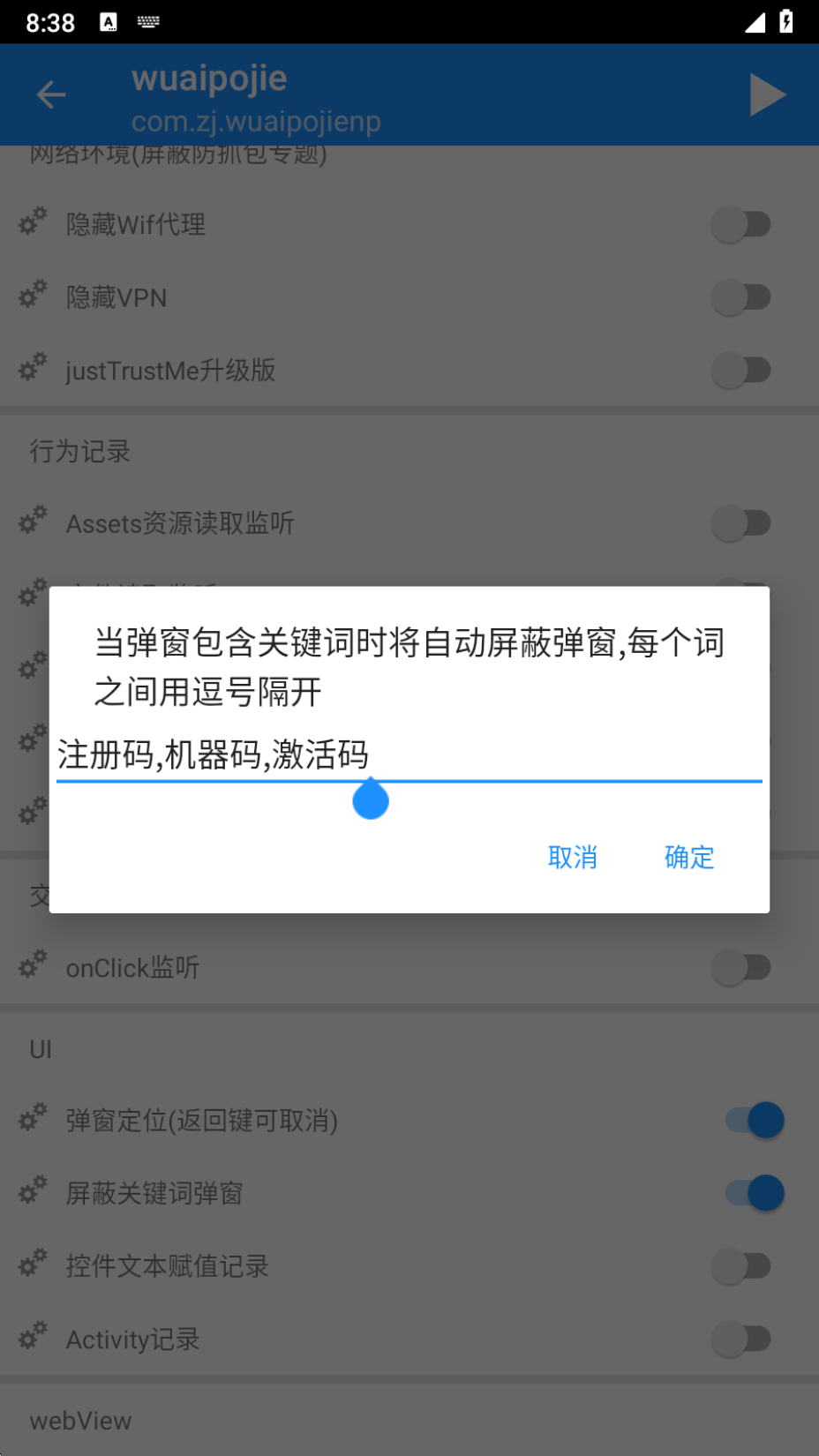This screenshot has height=1456, width=819.
Task: Cancel the dialog with 取消
Action: [572, 857]
